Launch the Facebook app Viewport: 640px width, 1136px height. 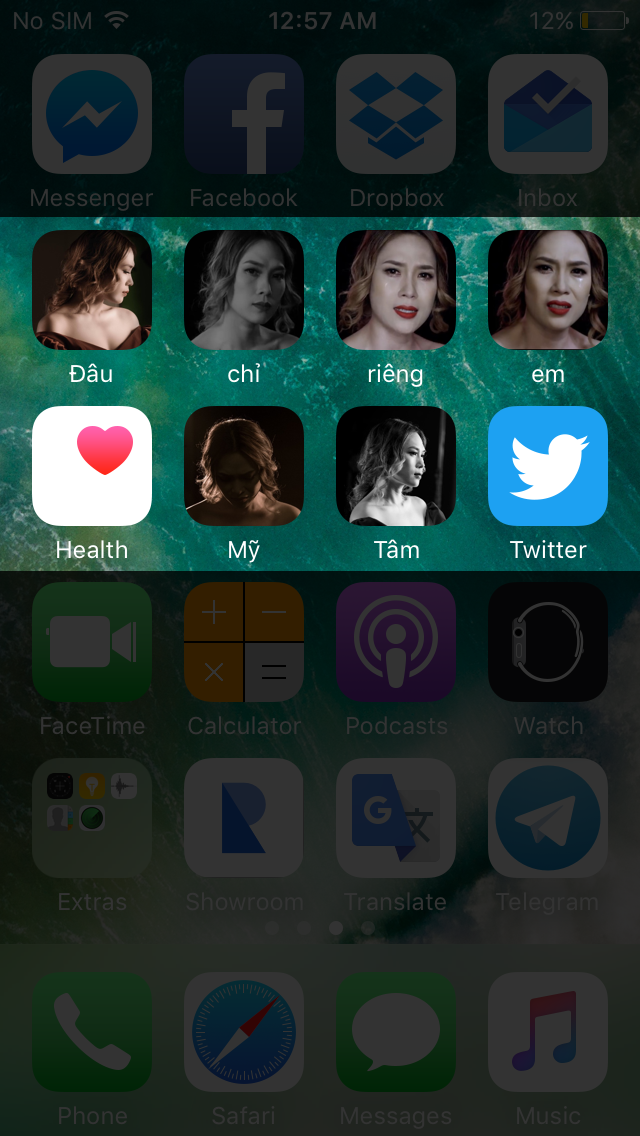click(x=244, y=114)
